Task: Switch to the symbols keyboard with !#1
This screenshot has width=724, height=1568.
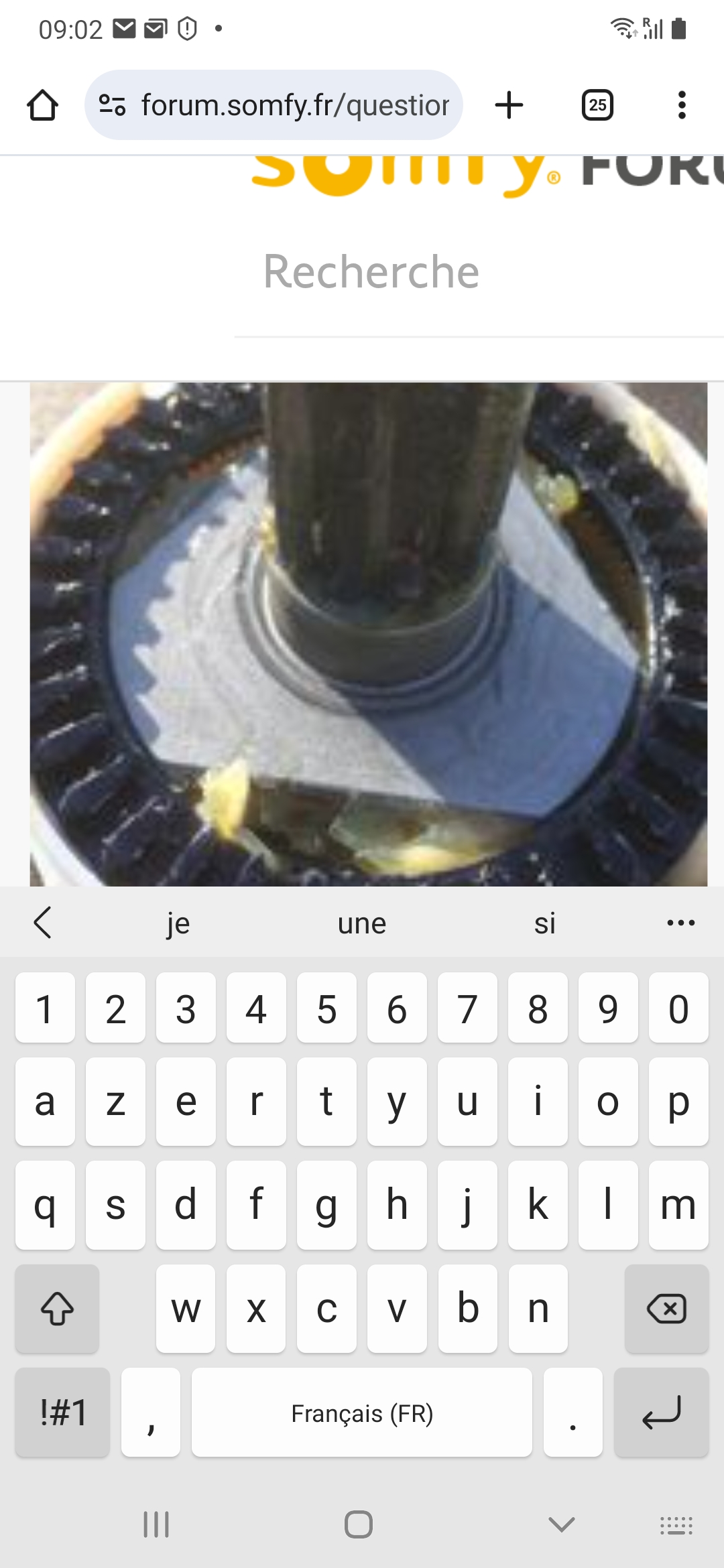Action: 63,1413
